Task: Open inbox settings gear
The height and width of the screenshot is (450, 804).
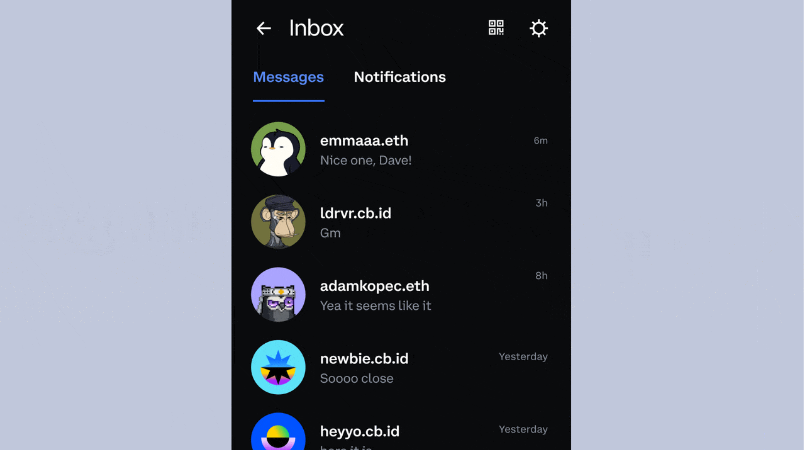Action: coord(538,28)
